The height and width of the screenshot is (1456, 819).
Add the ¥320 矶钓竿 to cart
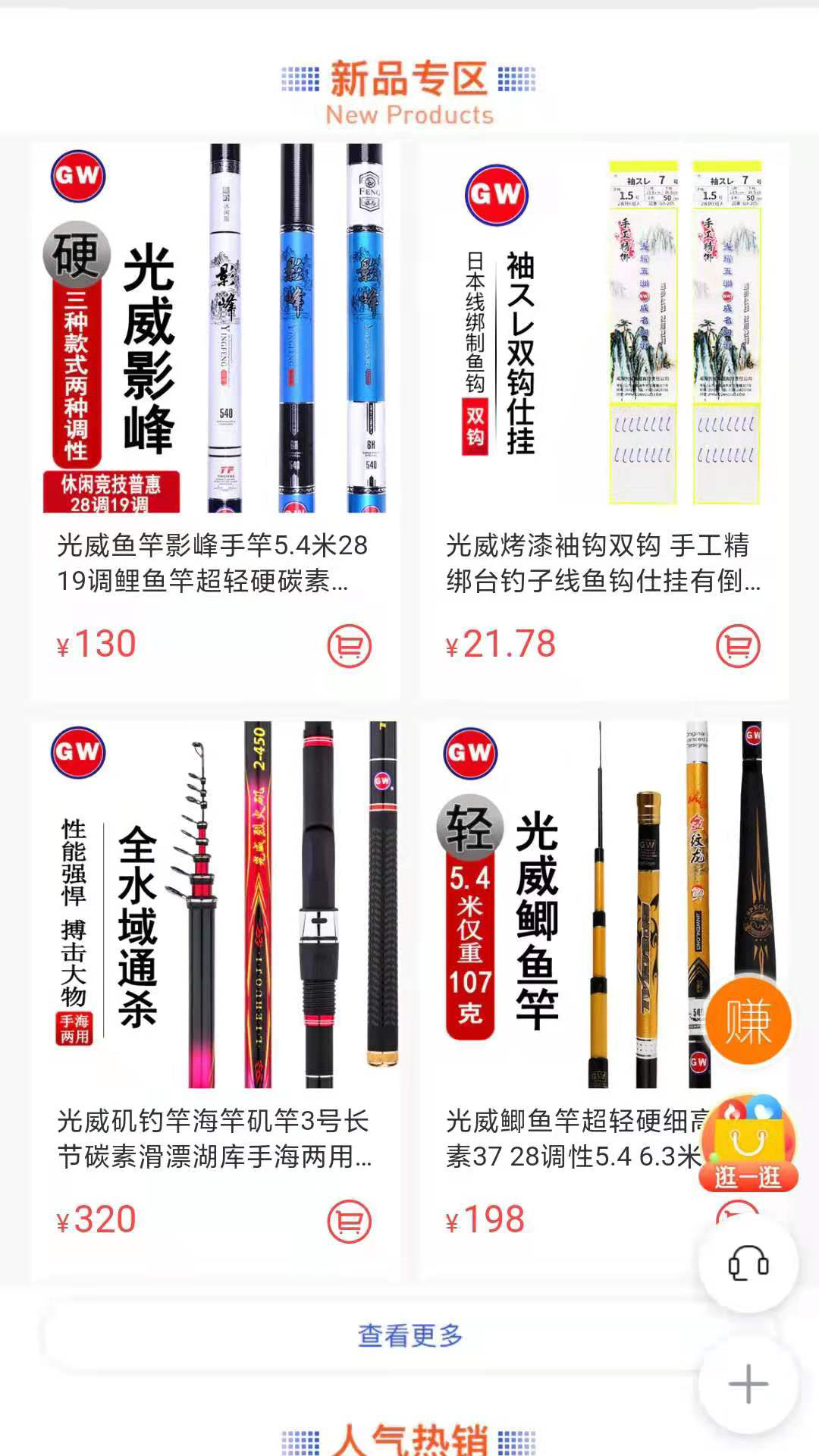tap(349, 1222)
